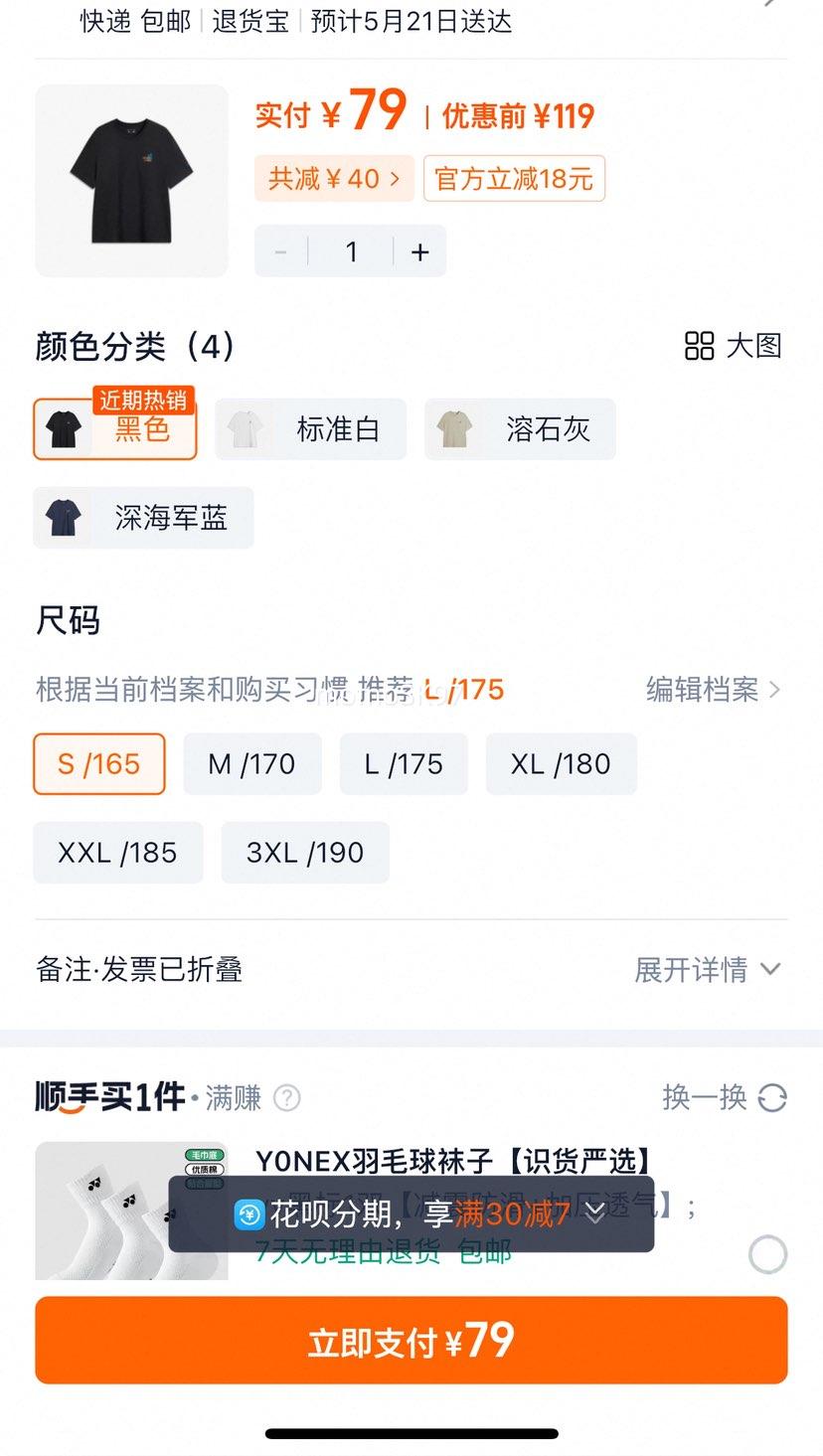Select size 3XL /190
This screenshot has height=1456, width=823.
pyautogui.click(x=305, y=853)
